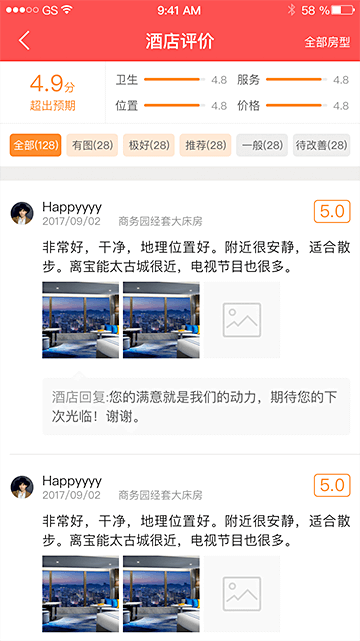360x641 pixels.
Task: Go back using the header arrow
Action: (x=24, y=41)
